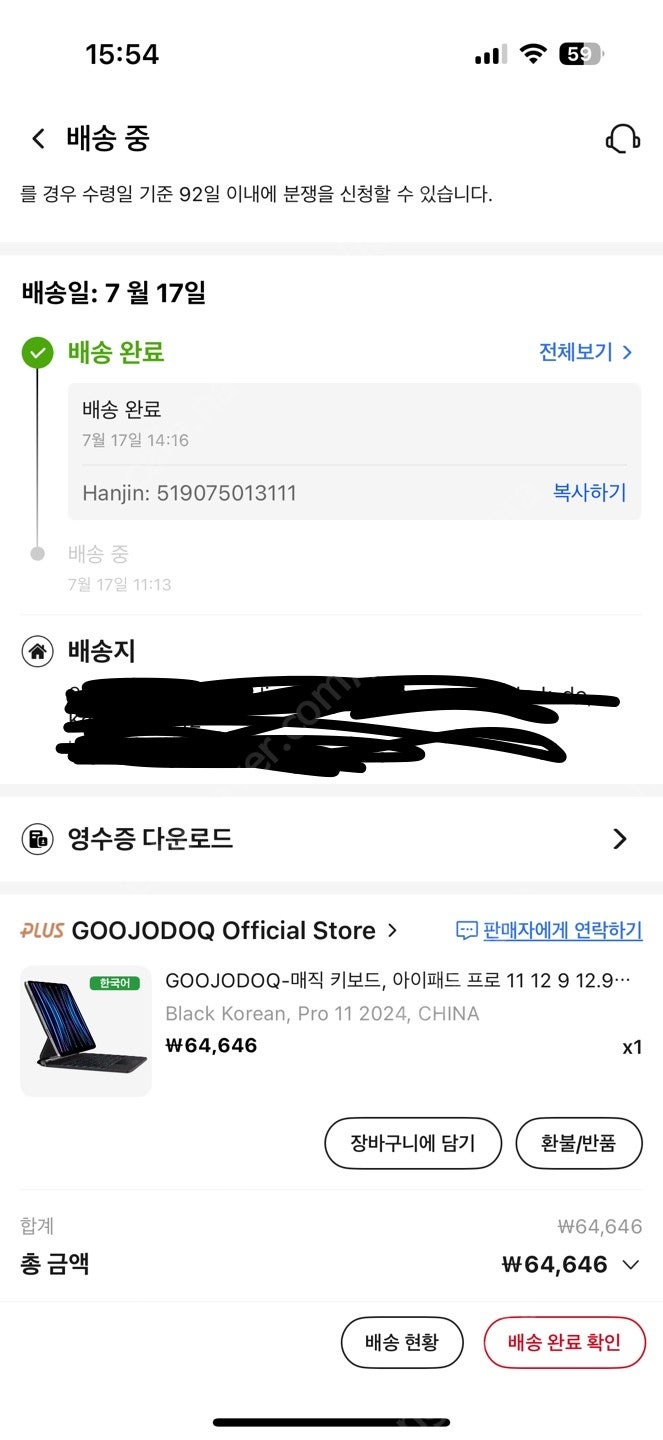Copy the Hanjin tracking number with 복사하기
This screenshot has width=663, height=1440.
pyautogui.click(x=589, y=492)
